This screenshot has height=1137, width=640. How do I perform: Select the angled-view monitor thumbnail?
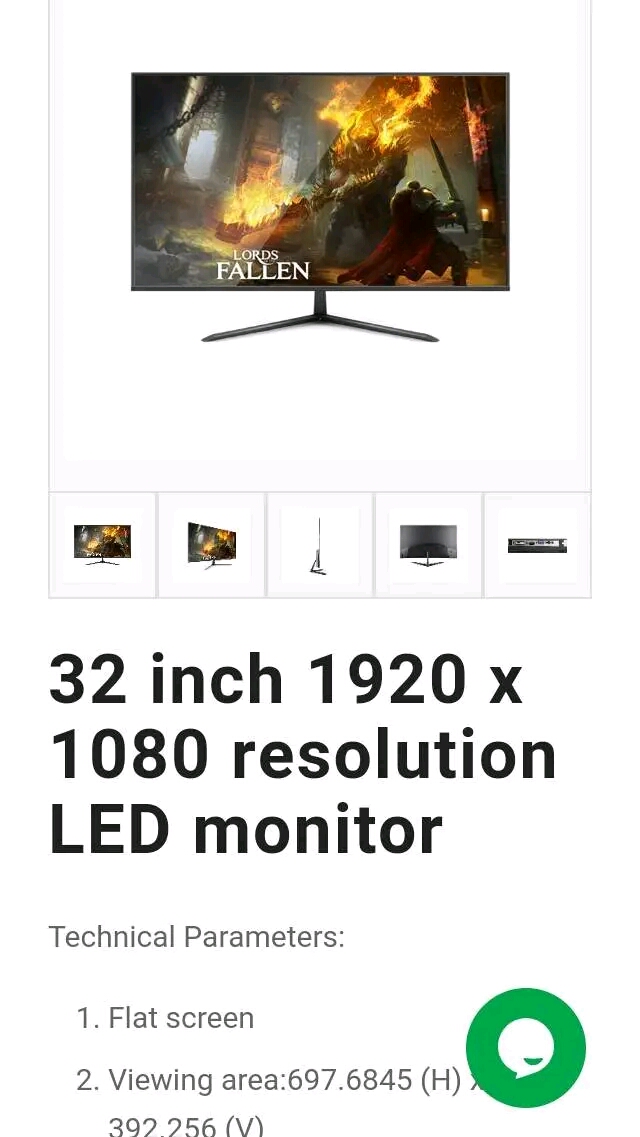(x=212, y=545)
